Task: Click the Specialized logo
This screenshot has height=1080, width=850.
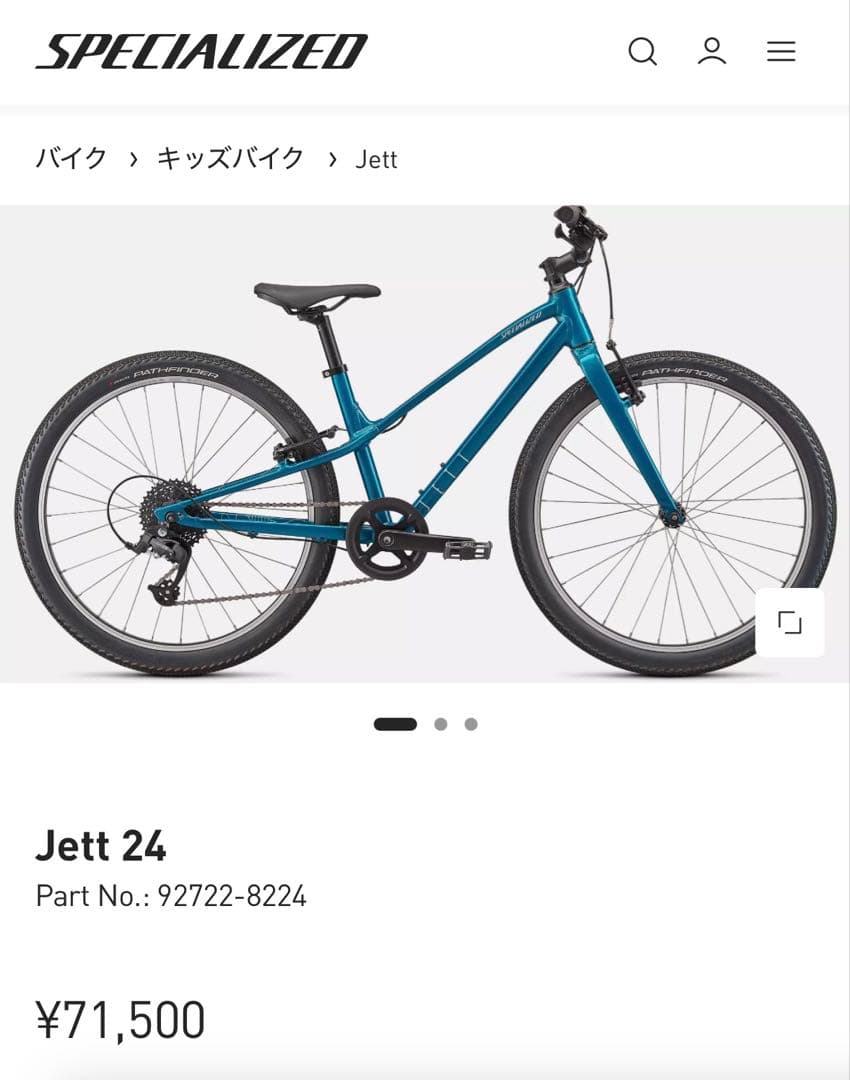Action: coord(202,51)
